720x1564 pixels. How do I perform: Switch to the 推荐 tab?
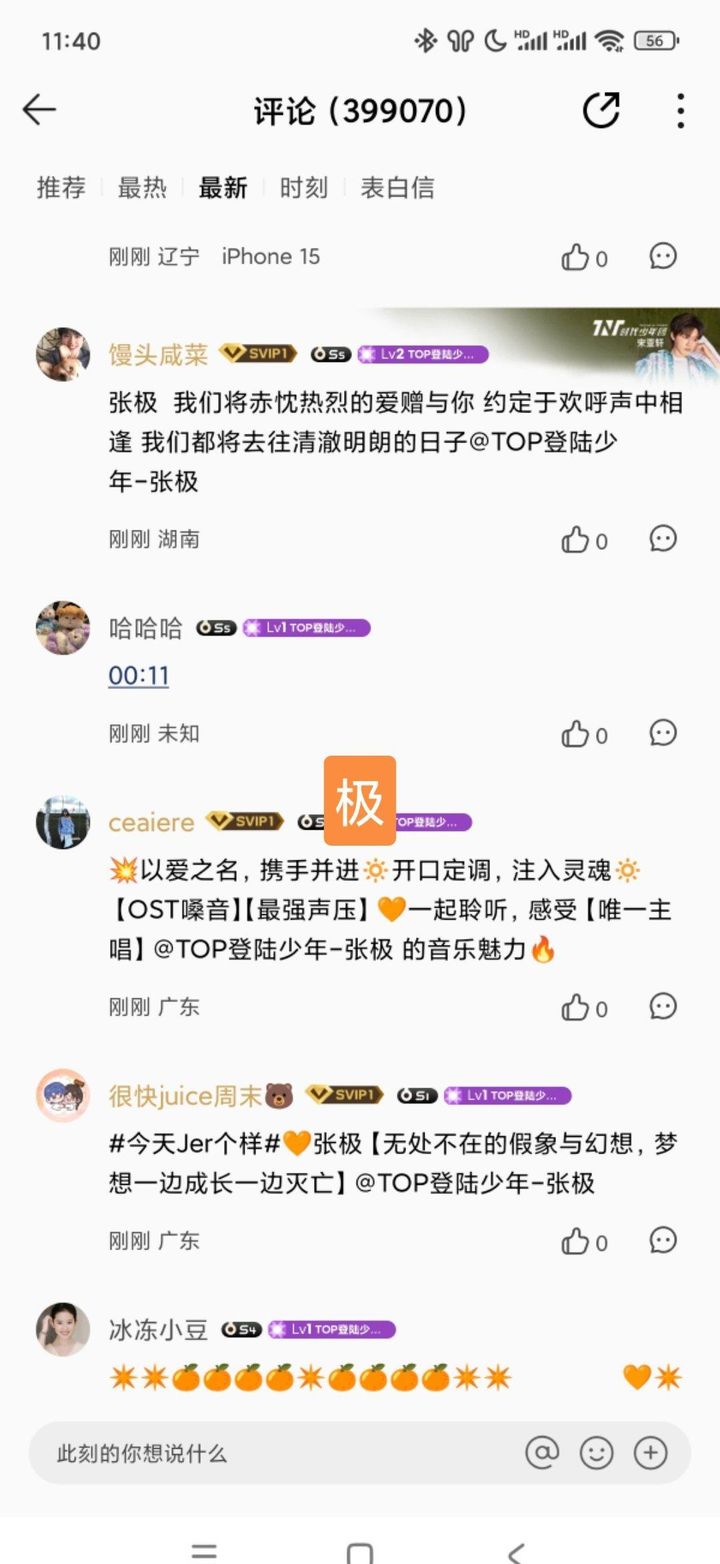coord(61,188)
